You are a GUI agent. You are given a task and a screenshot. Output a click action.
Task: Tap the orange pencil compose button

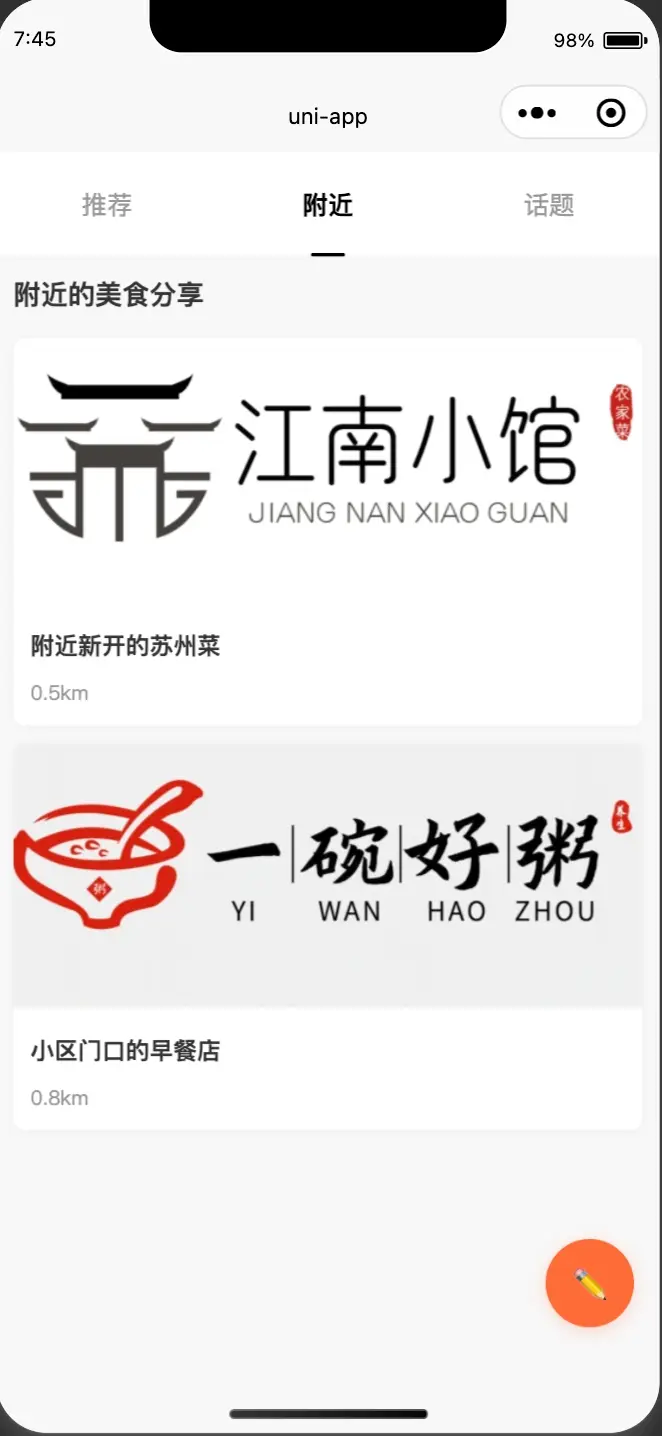590,1283
